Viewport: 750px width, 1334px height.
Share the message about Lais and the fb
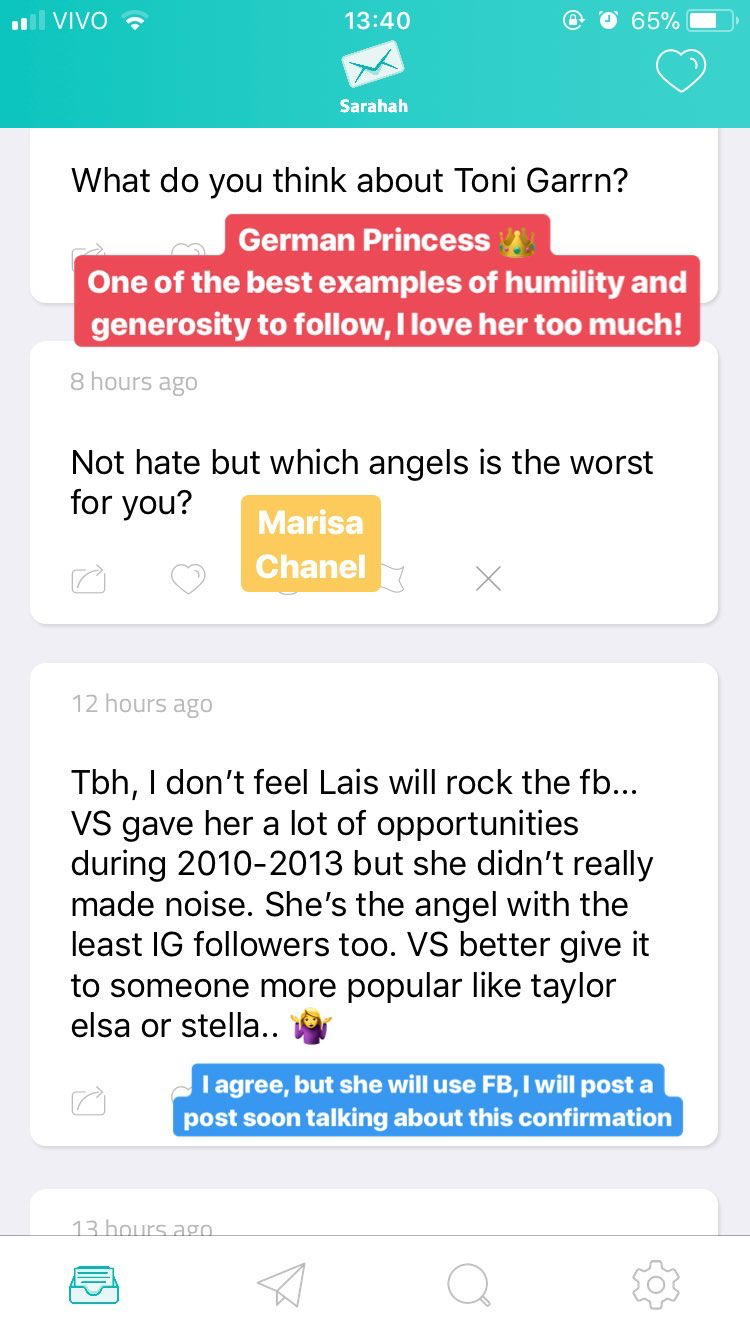click(x=89, y=1101)
